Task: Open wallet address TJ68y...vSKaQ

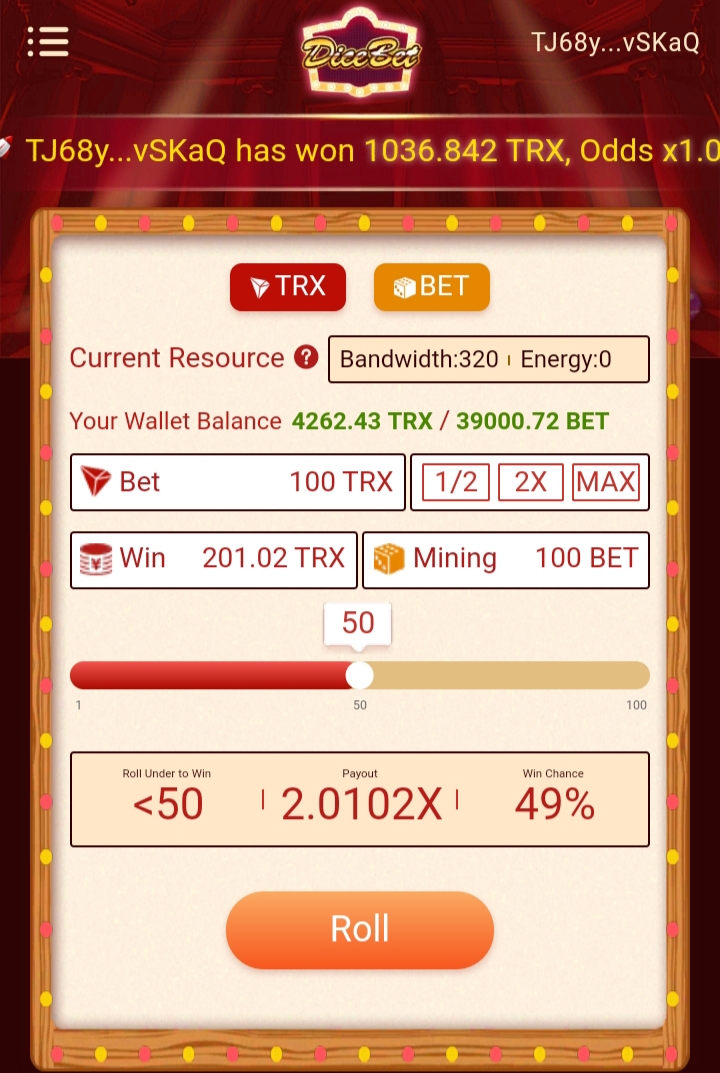Action: coord(614,42)
